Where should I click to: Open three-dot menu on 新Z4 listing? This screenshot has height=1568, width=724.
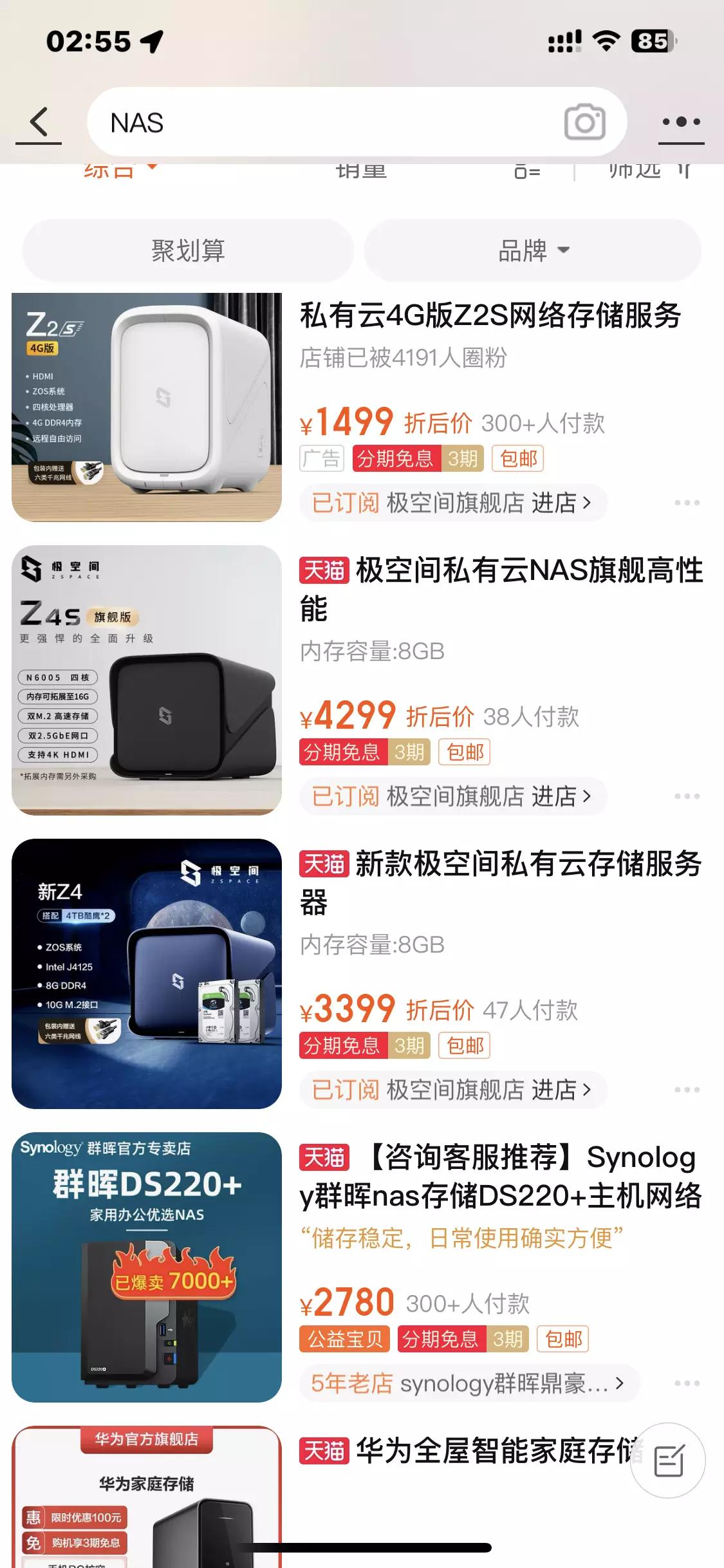(x=685, y=1088)
